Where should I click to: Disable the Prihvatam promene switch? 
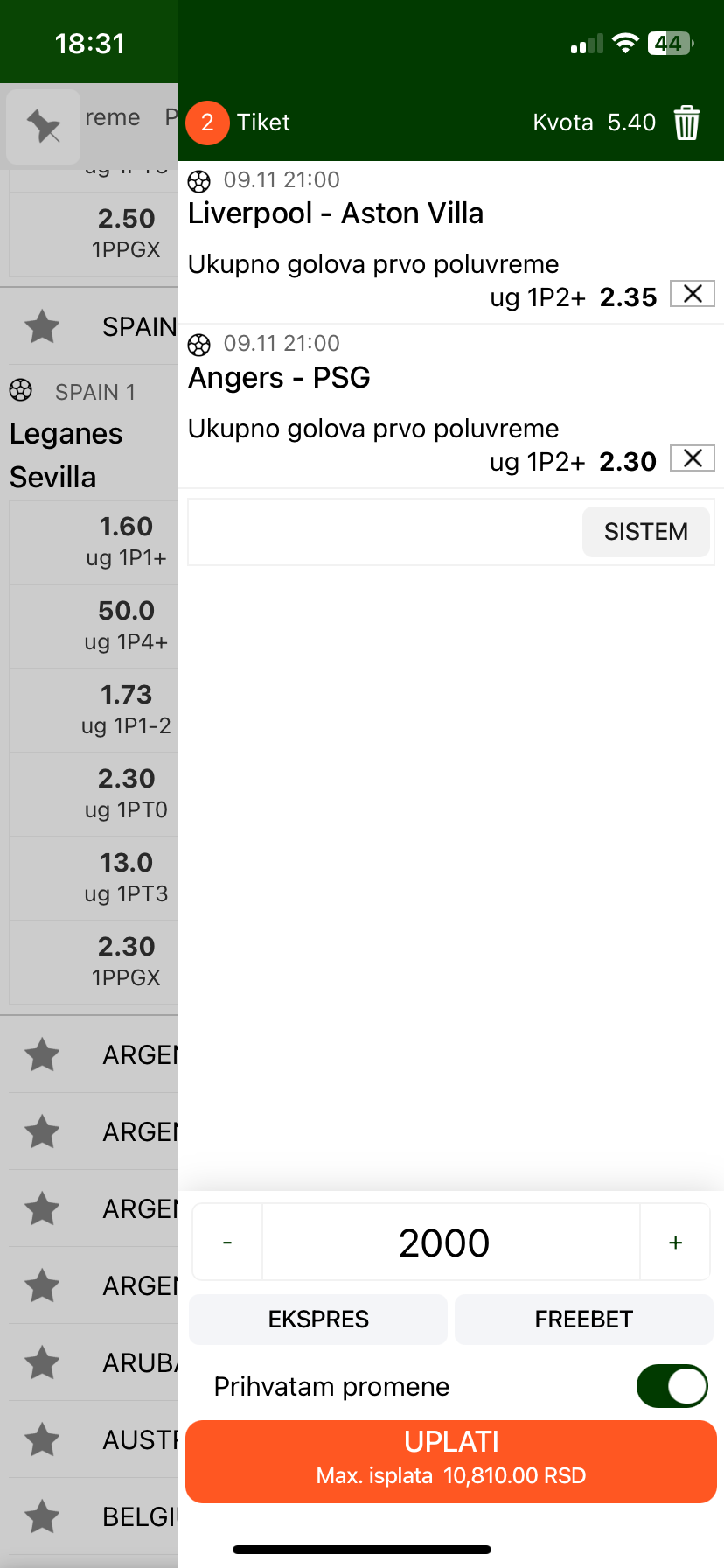pos(672,1386)
